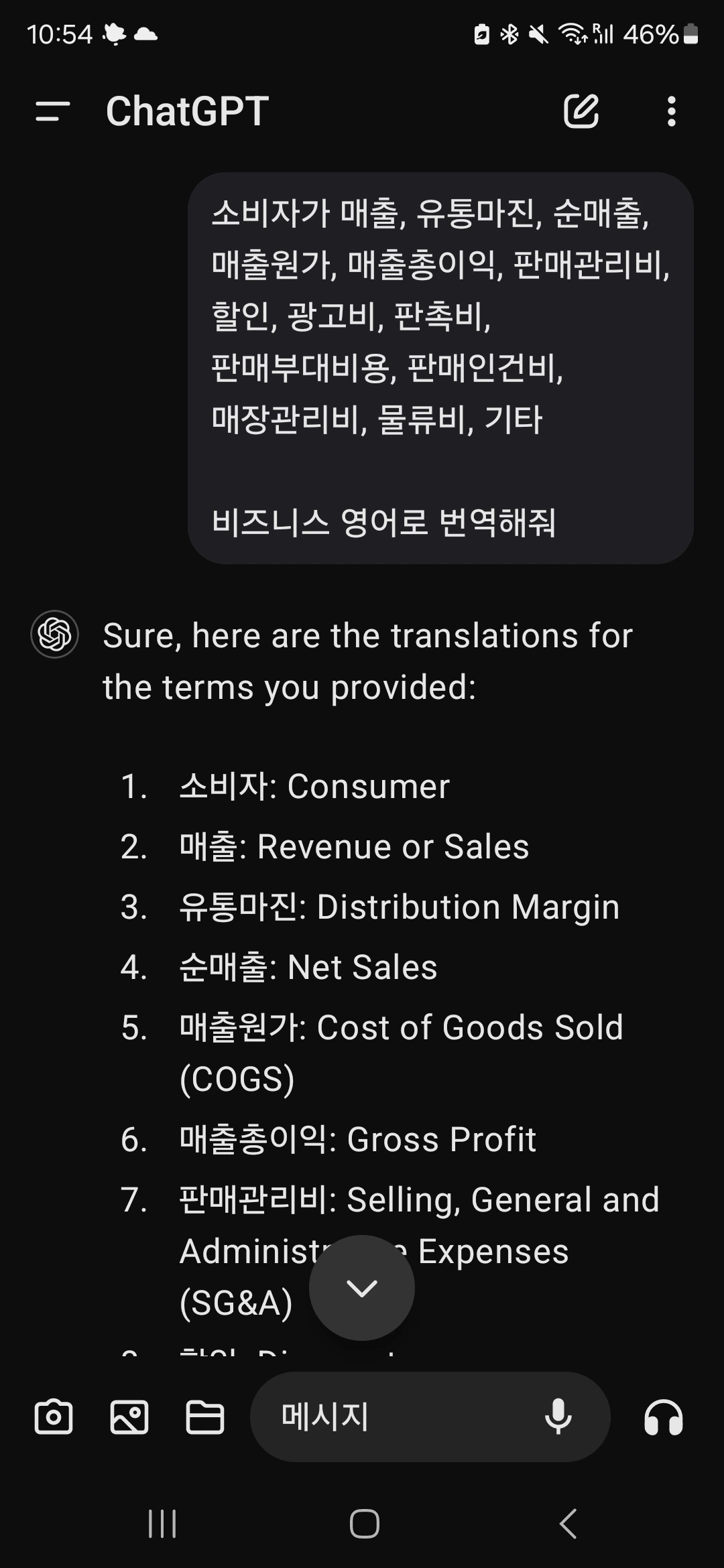Open the three-dot overflow menu
Screen dimensions: 724x1568
click(671, 111)
